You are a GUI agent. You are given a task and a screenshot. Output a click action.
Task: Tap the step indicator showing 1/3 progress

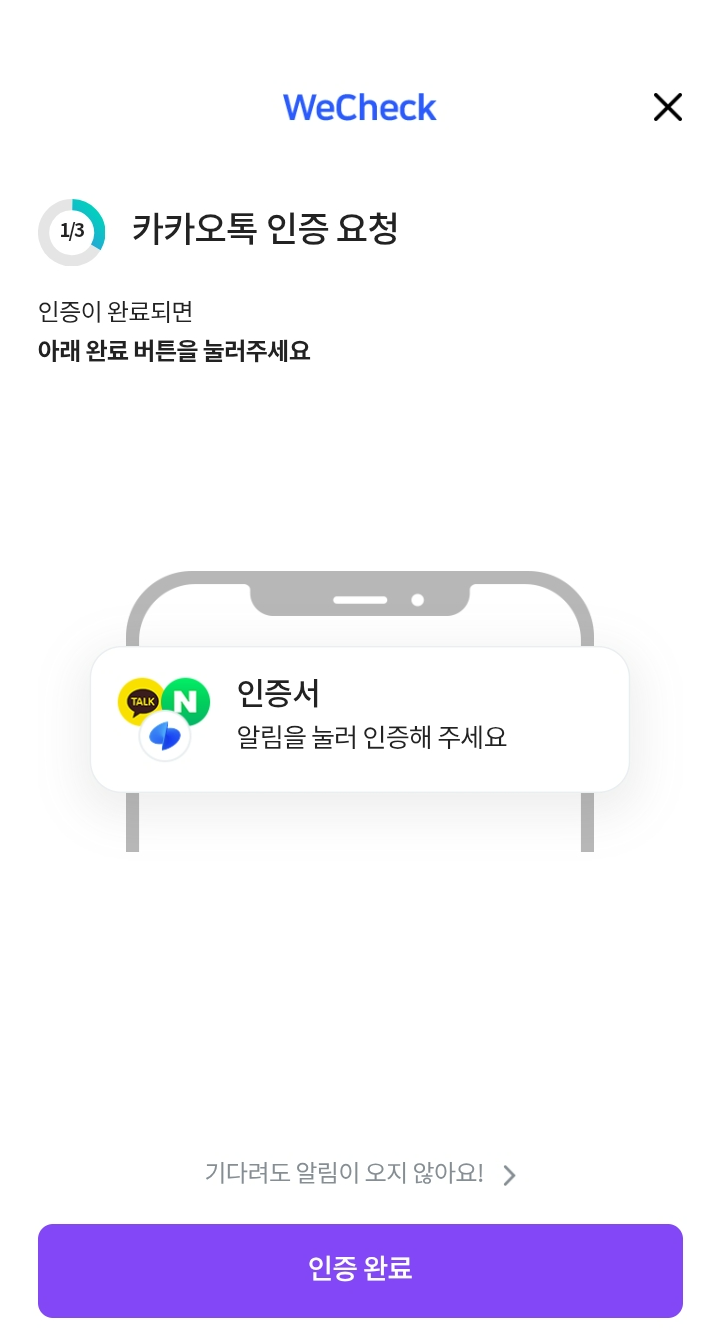click(71, 232)
